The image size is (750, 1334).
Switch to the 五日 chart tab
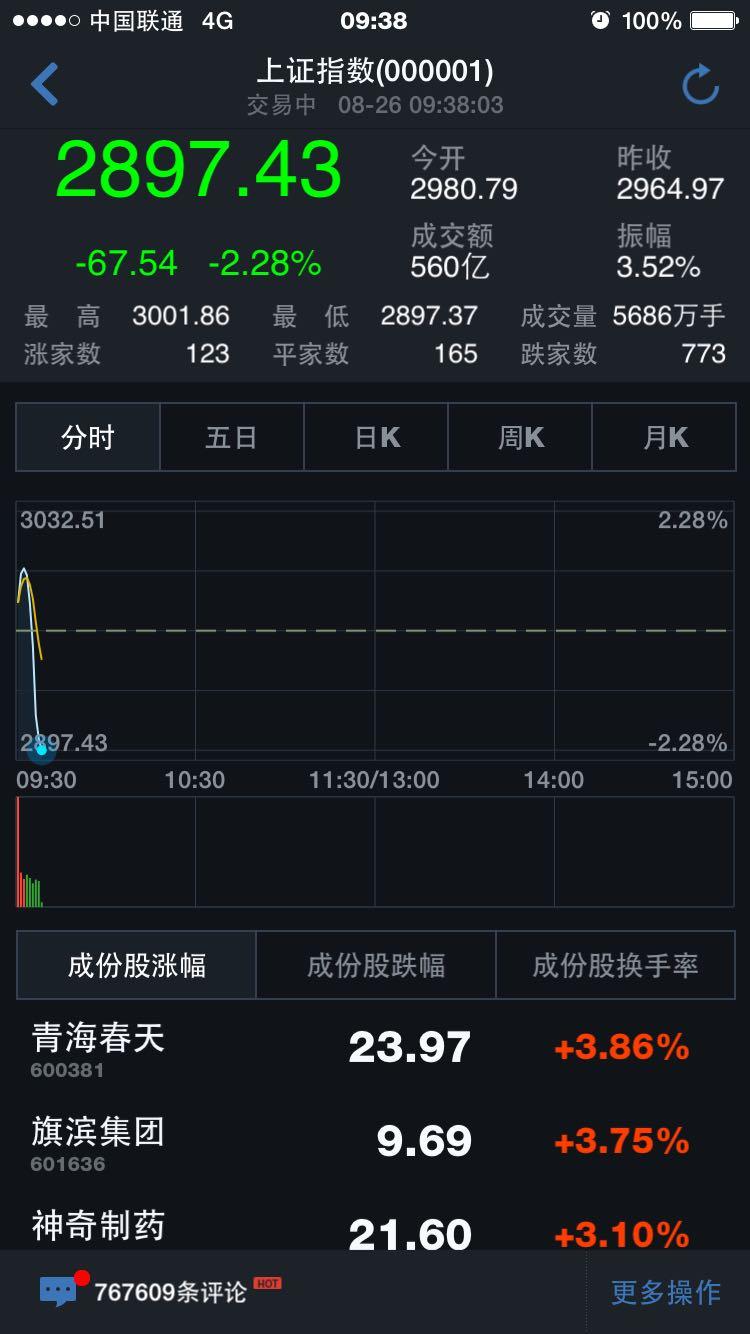[x=231, y=437]
